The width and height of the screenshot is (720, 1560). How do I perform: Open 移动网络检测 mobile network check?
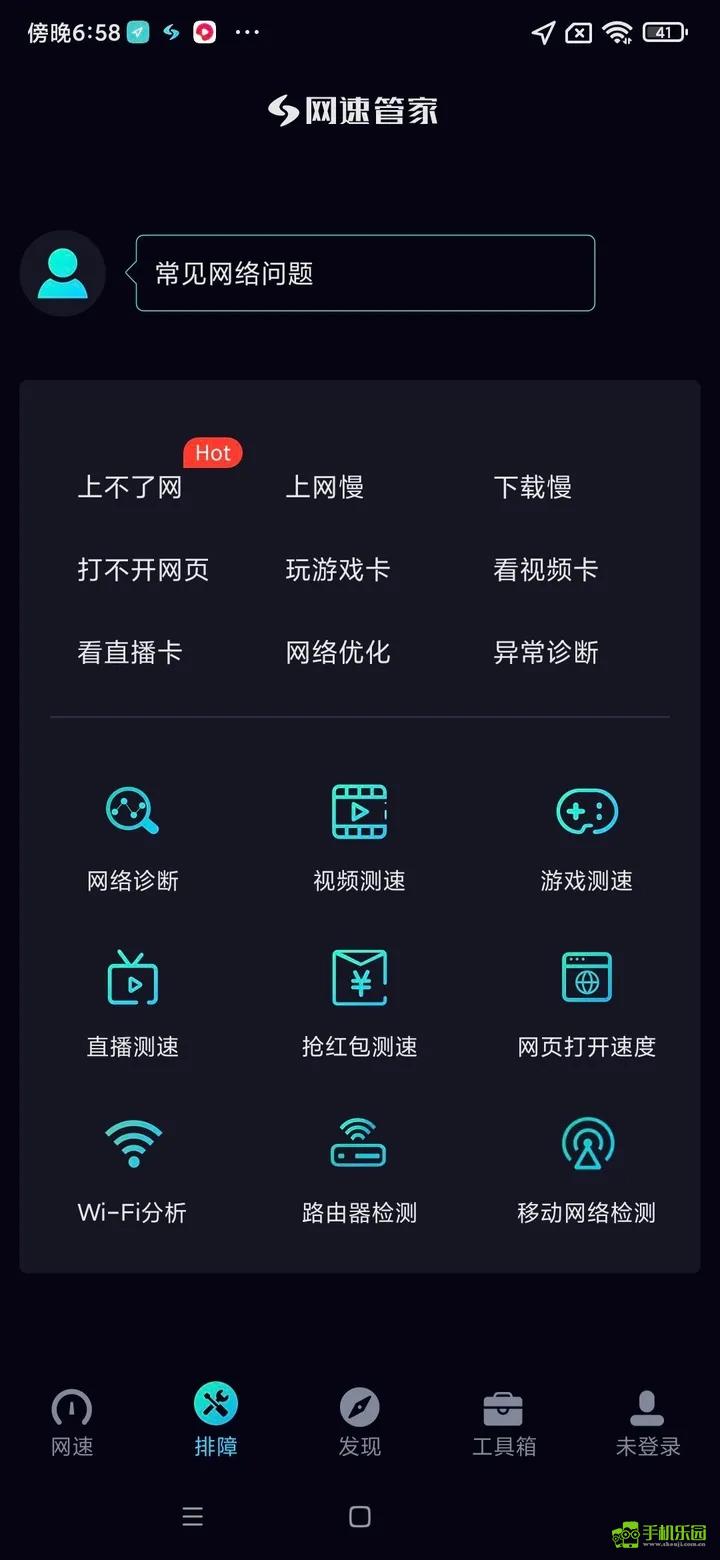point(585,1165)
